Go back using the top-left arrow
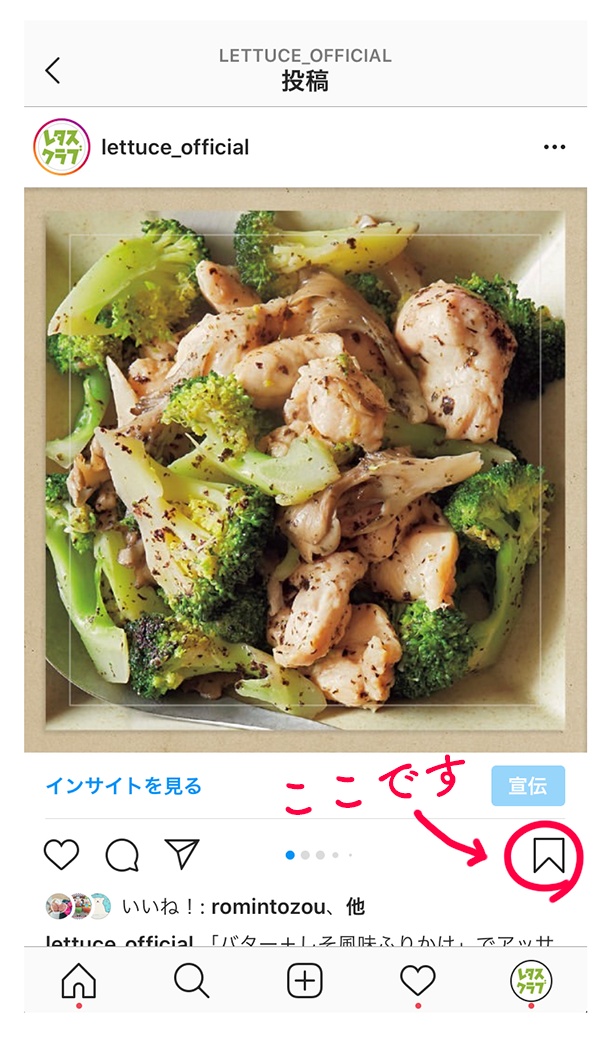Viewport: 615px width, 1054px height. click(53, 70)
